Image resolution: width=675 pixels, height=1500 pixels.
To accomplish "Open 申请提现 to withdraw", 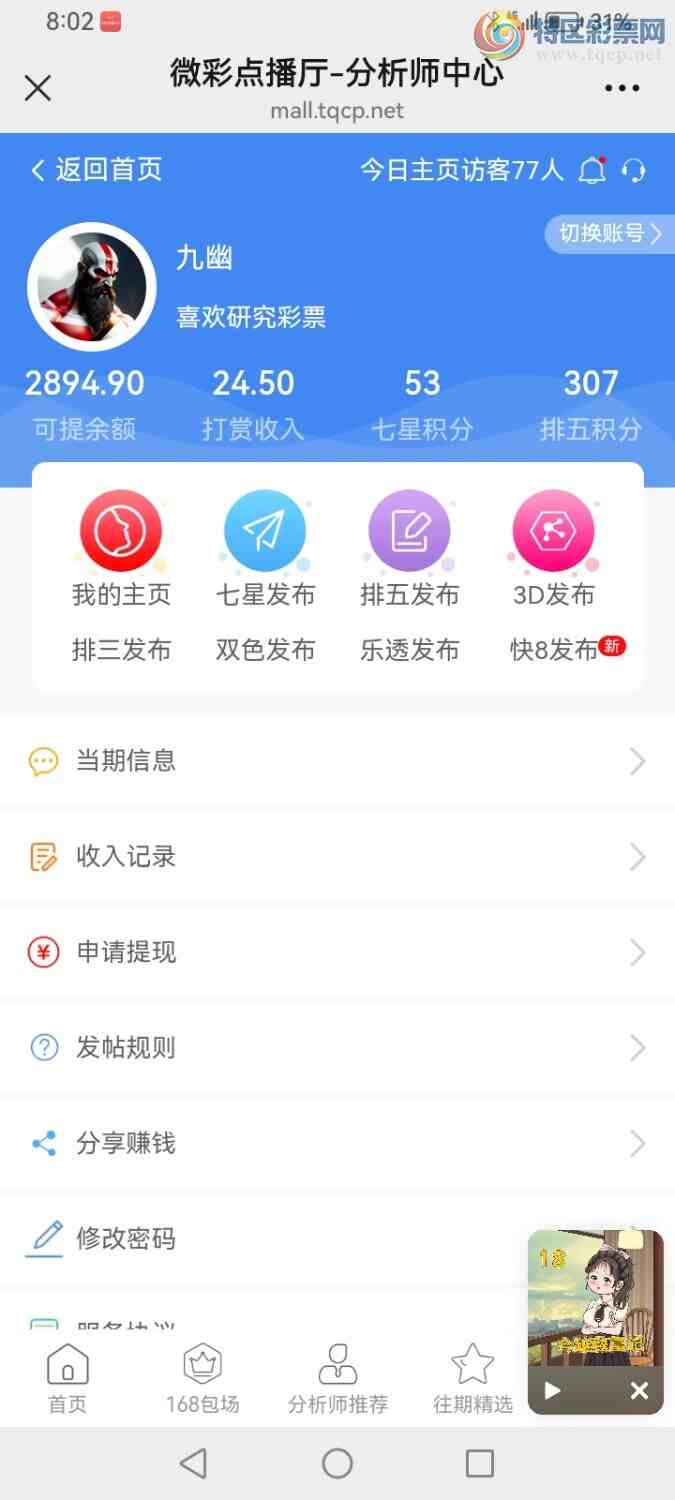I will pos(337,953).
